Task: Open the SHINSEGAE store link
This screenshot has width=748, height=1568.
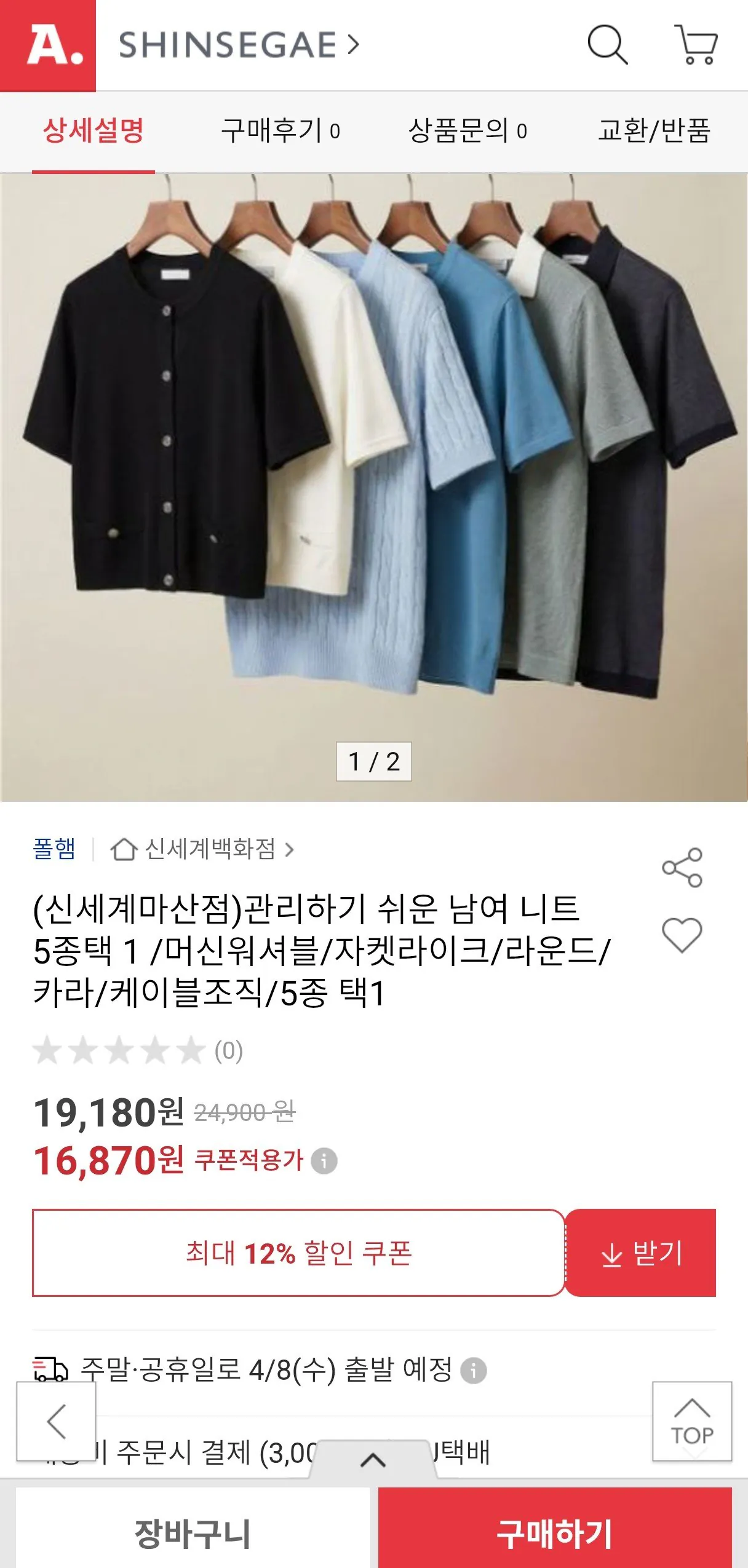Action: [239, 46]
